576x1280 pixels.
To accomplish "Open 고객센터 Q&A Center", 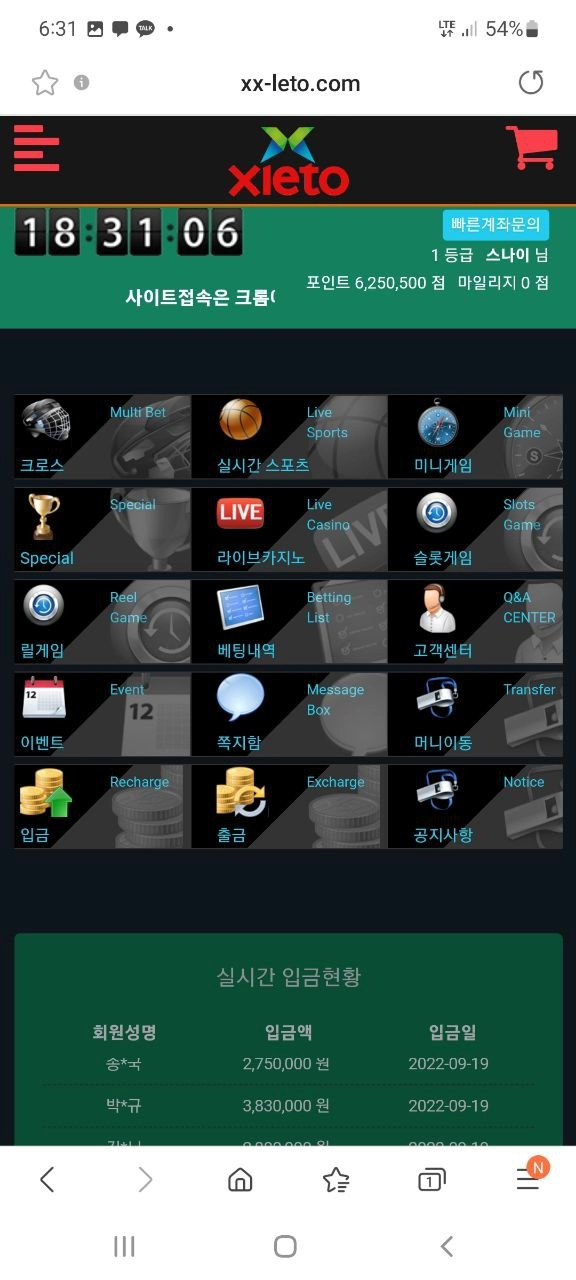I will tap(475, 622).
